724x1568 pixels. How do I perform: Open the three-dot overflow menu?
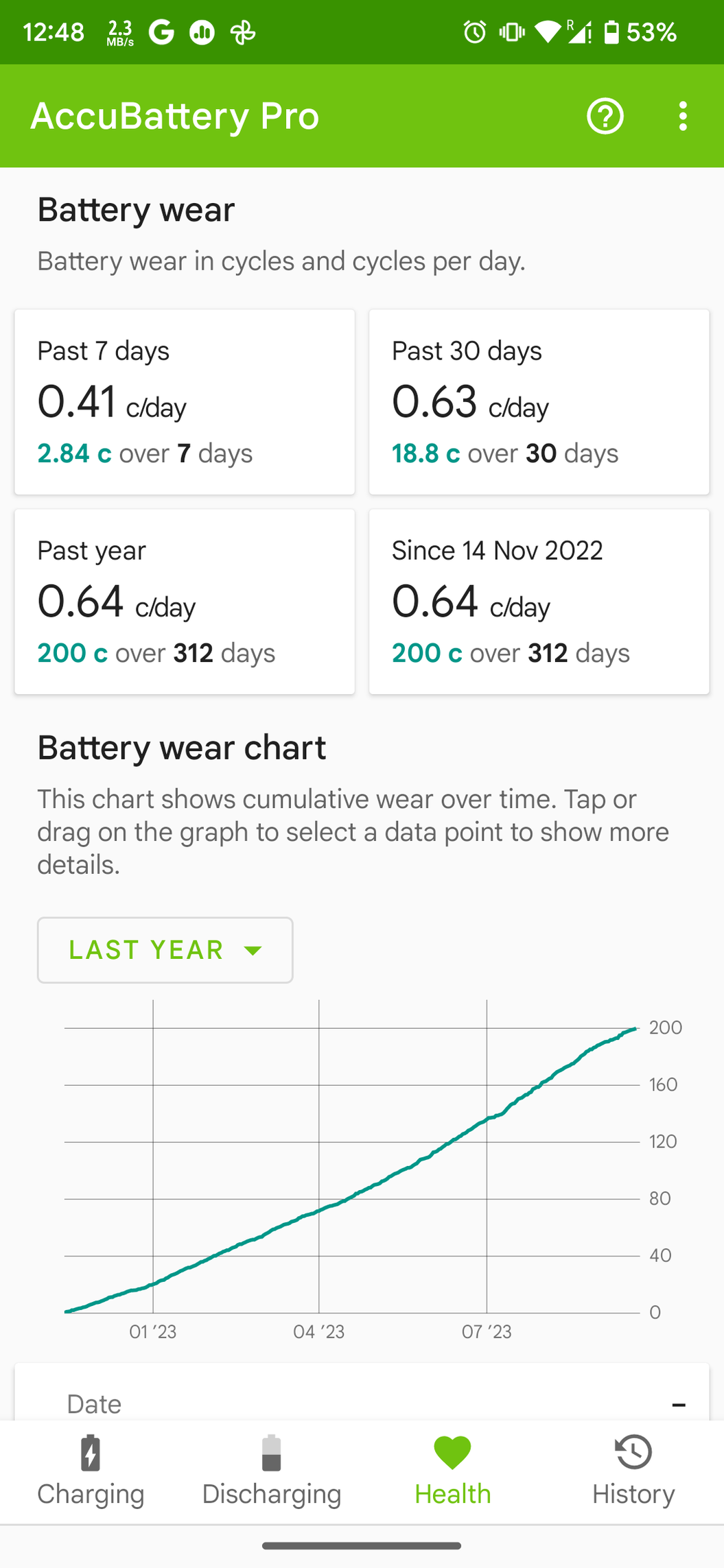pyautogui.click(x=682, y=116)
